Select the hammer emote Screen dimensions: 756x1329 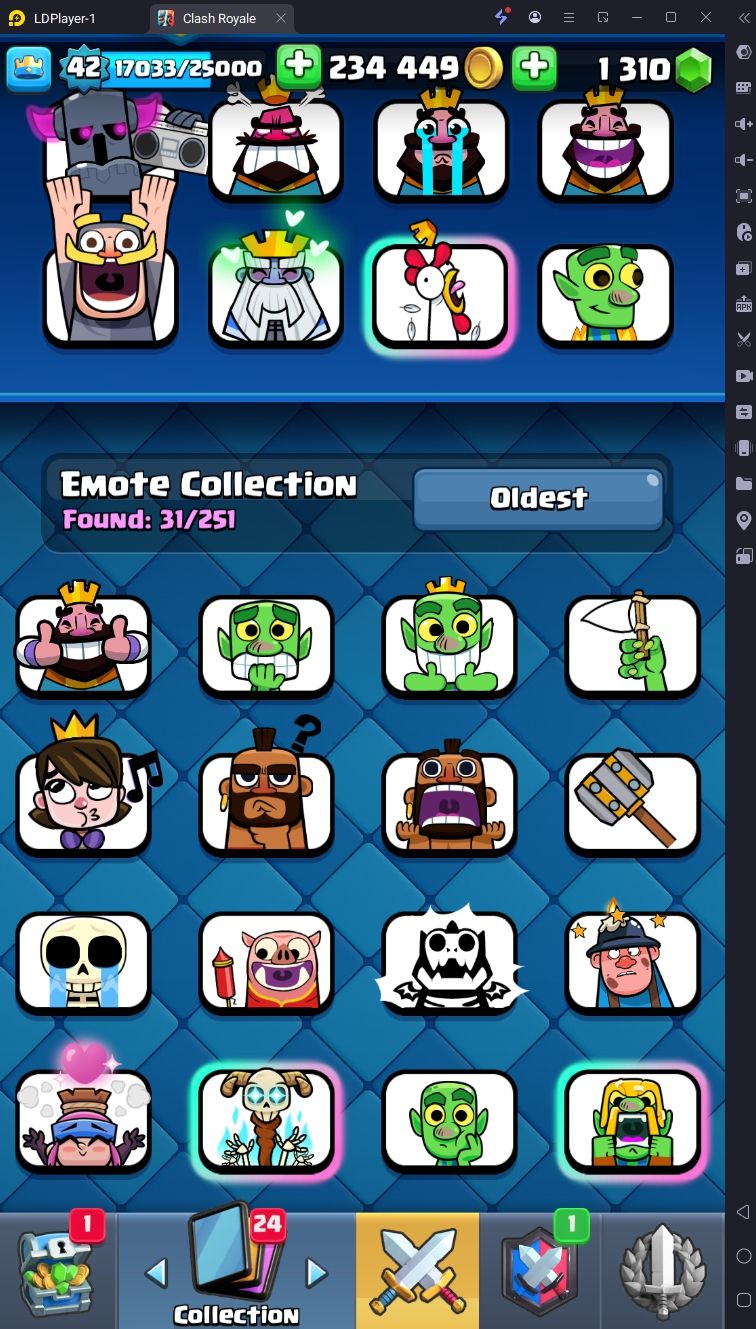(632, 802)
